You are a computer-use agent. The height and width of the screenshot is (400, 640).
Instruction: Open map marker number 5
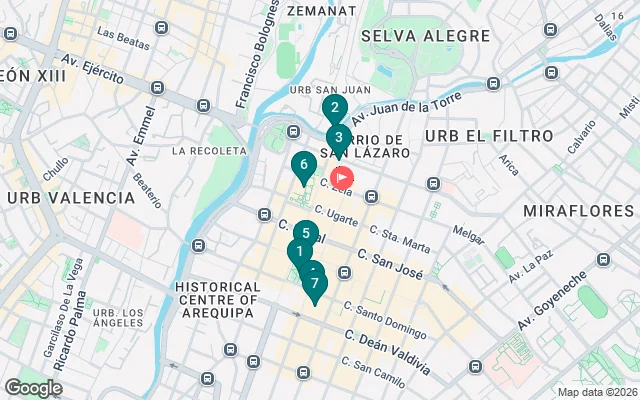click(305, 235)
